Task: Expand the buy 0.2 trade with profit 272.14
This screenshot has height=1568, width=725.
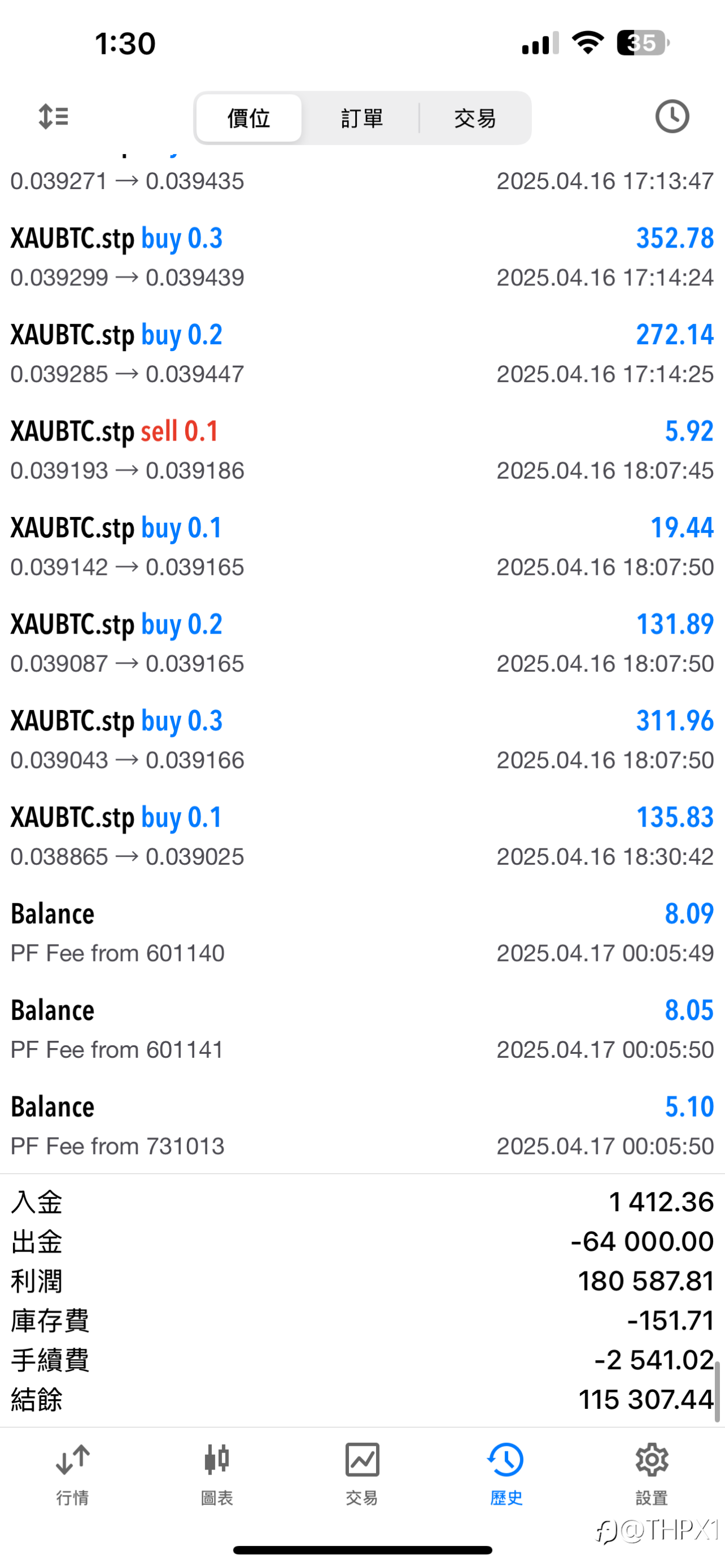Action: 362,354
